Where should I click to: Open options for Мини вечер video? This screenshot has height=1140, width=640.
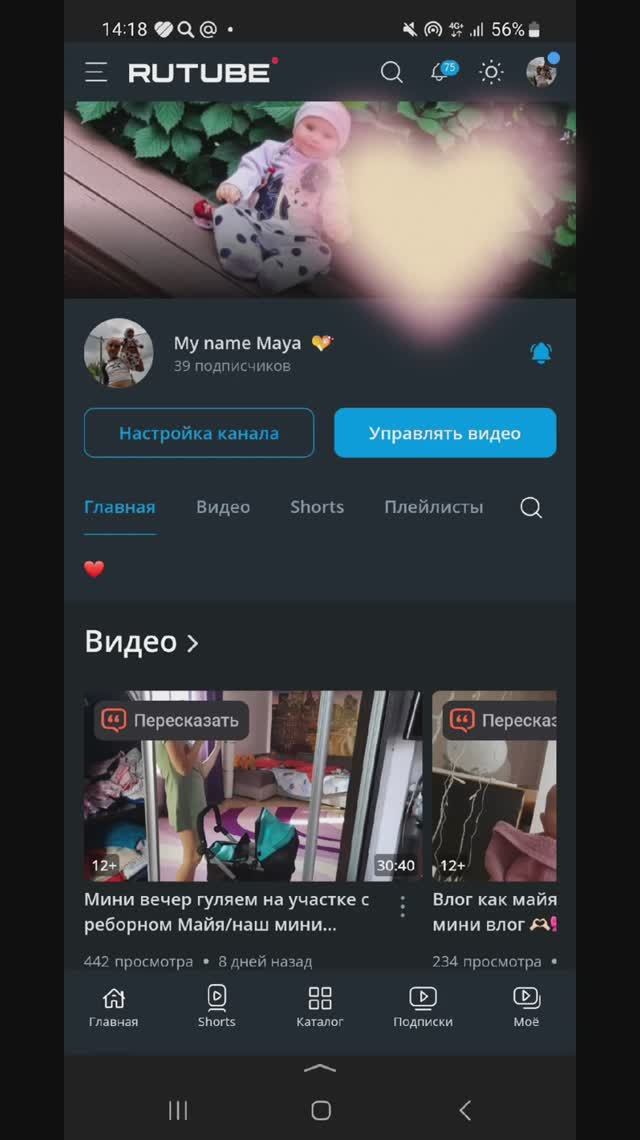click(x=402, y=907)
